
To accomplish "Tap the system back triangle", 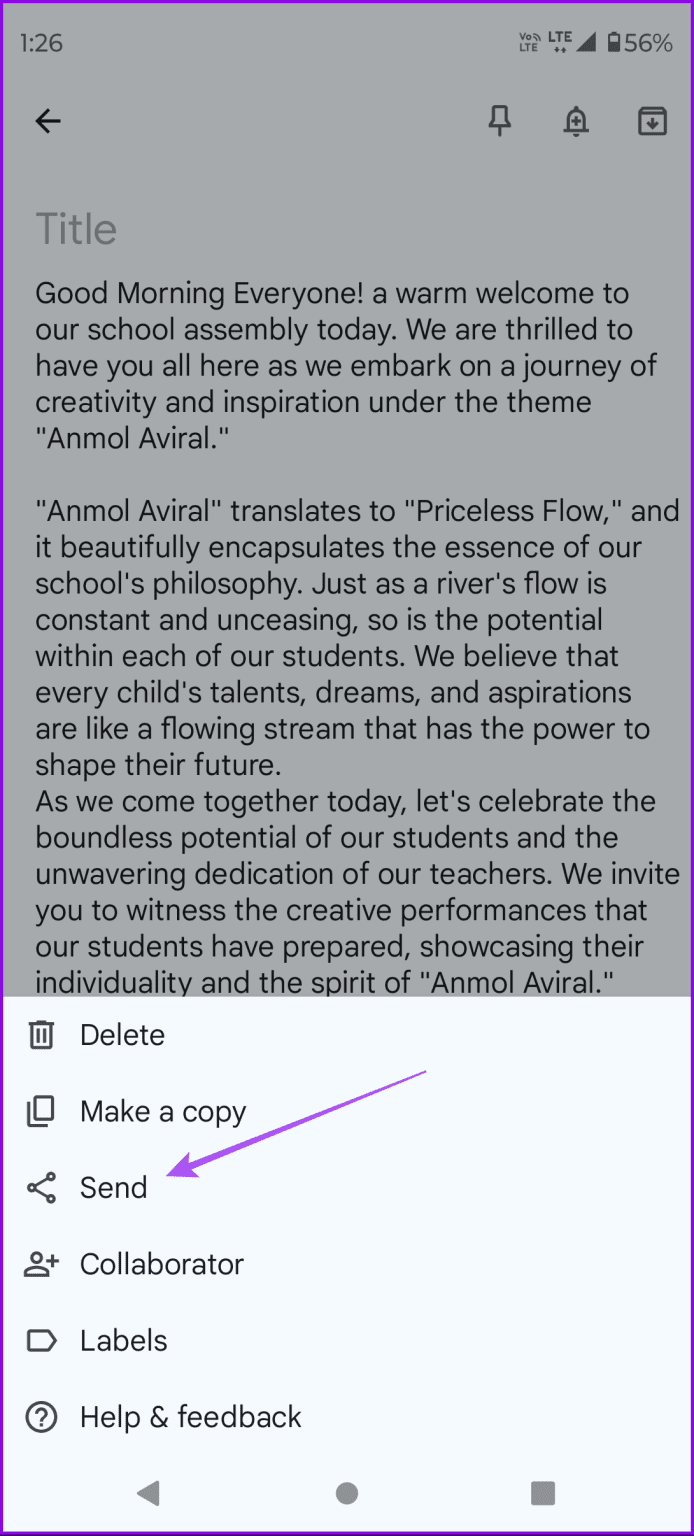I will click(149, 1493).
